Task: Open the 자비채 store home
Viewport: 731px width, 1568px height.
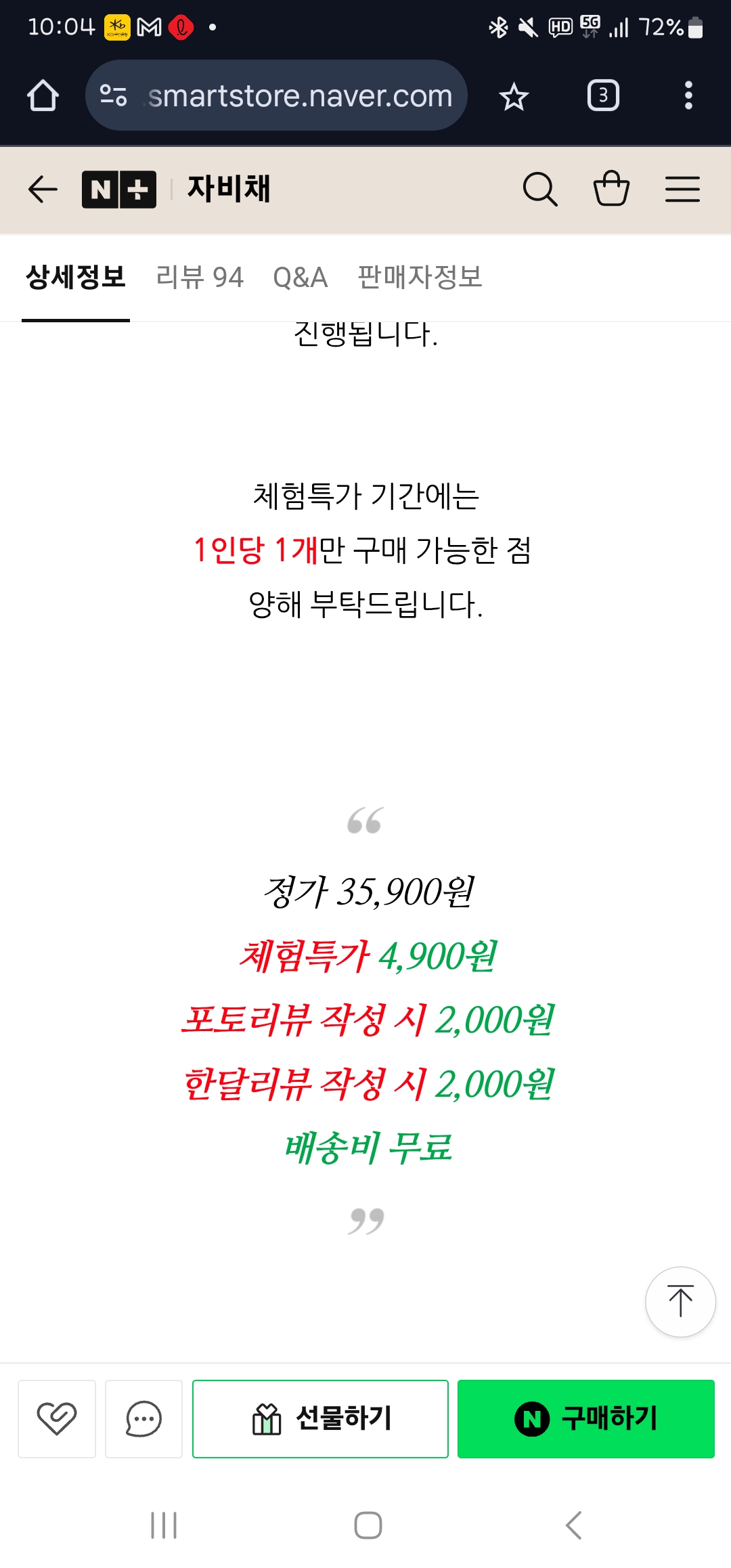Action: point(229,189)
